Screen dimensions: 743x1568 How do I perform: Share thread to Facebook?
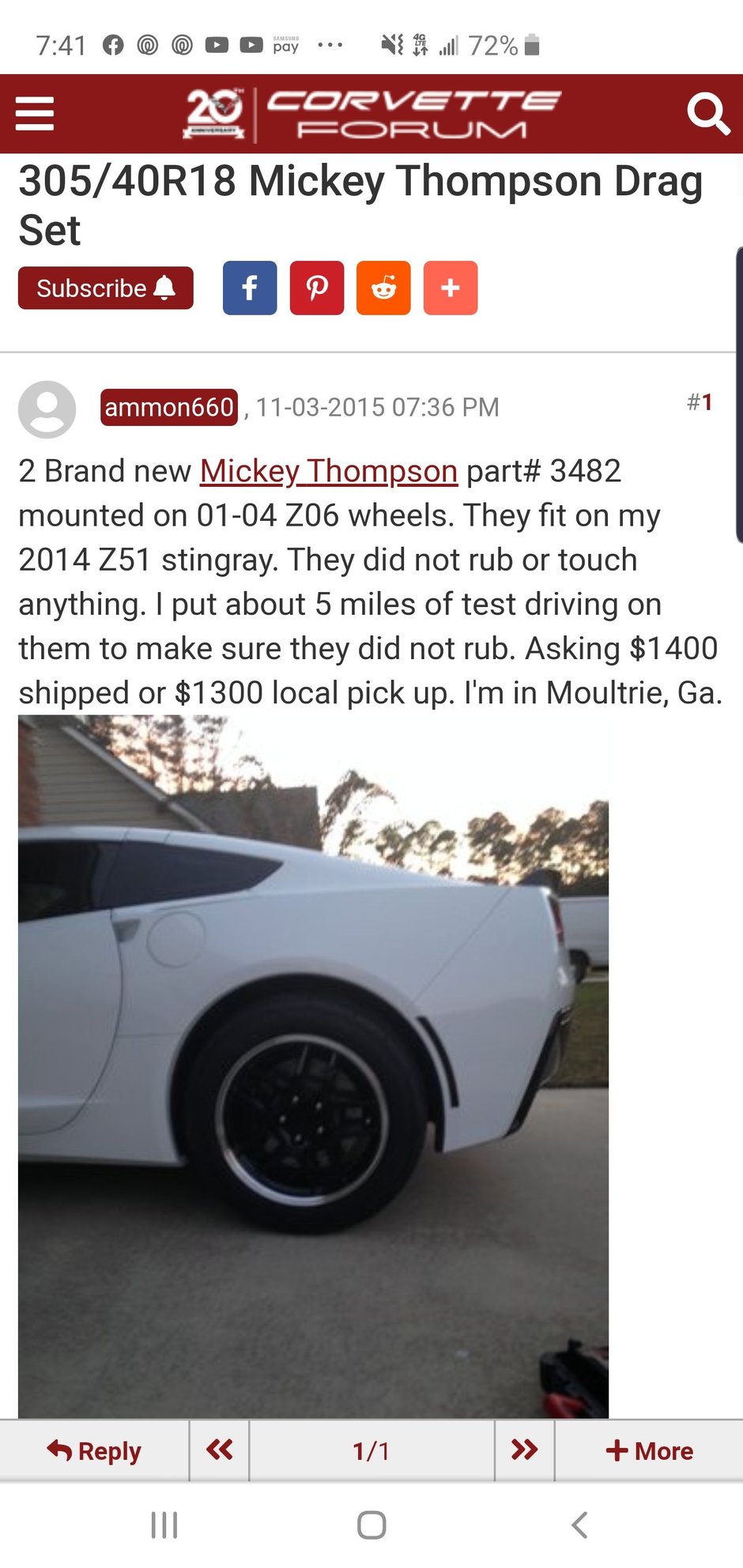point(250,288)
